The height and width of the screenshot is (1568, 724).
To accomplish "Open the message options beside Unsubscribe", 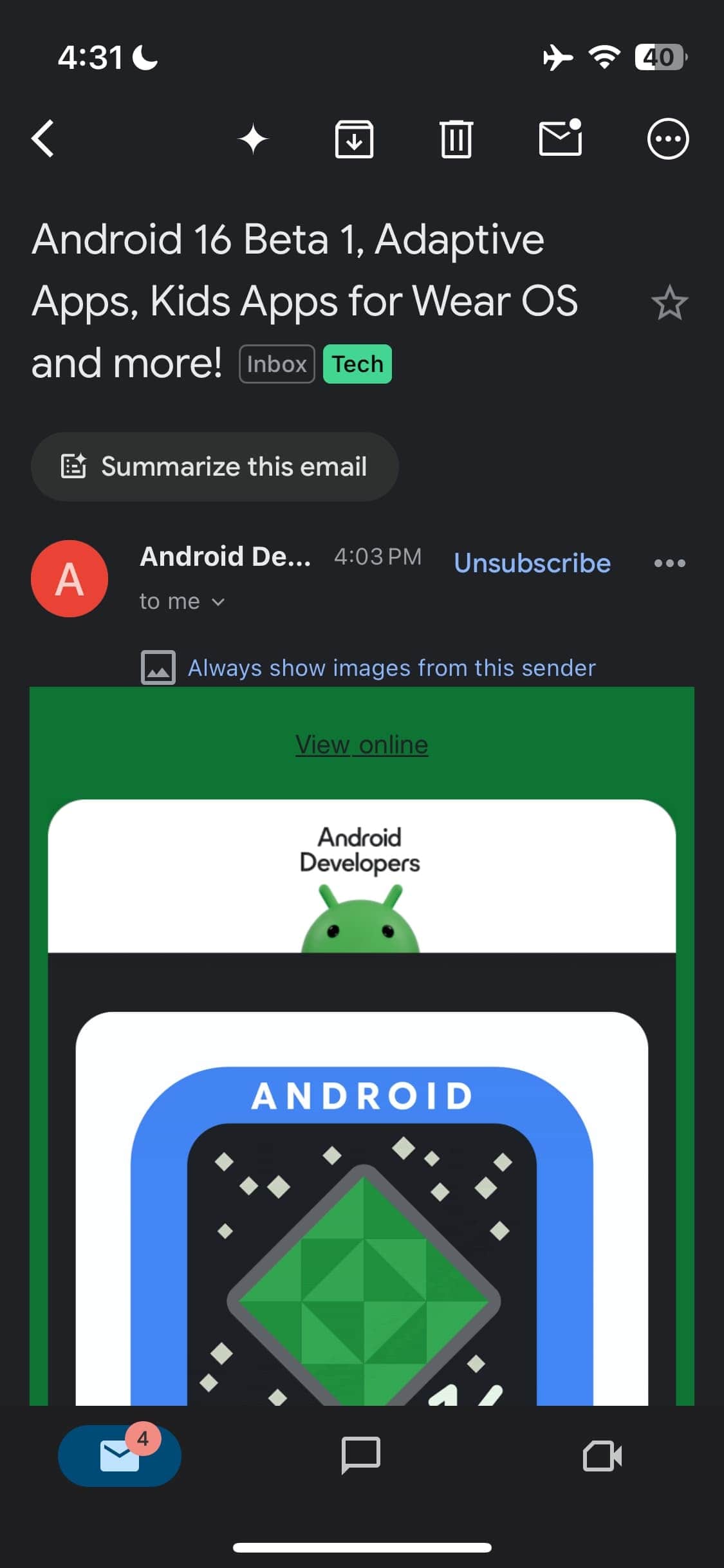I will [x=669, y=563].
